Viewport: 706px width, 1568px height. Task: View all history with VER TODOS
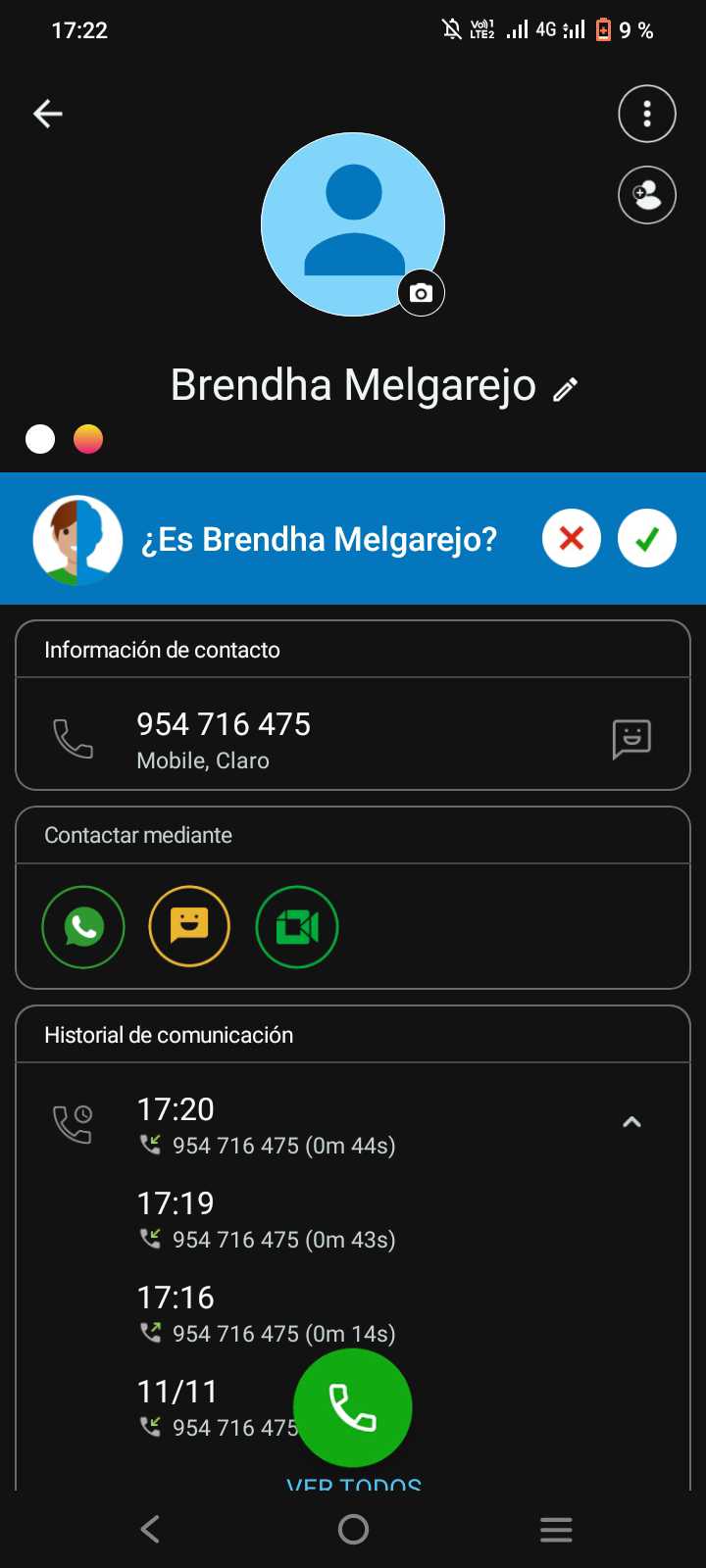click(x=353, y=1484)
